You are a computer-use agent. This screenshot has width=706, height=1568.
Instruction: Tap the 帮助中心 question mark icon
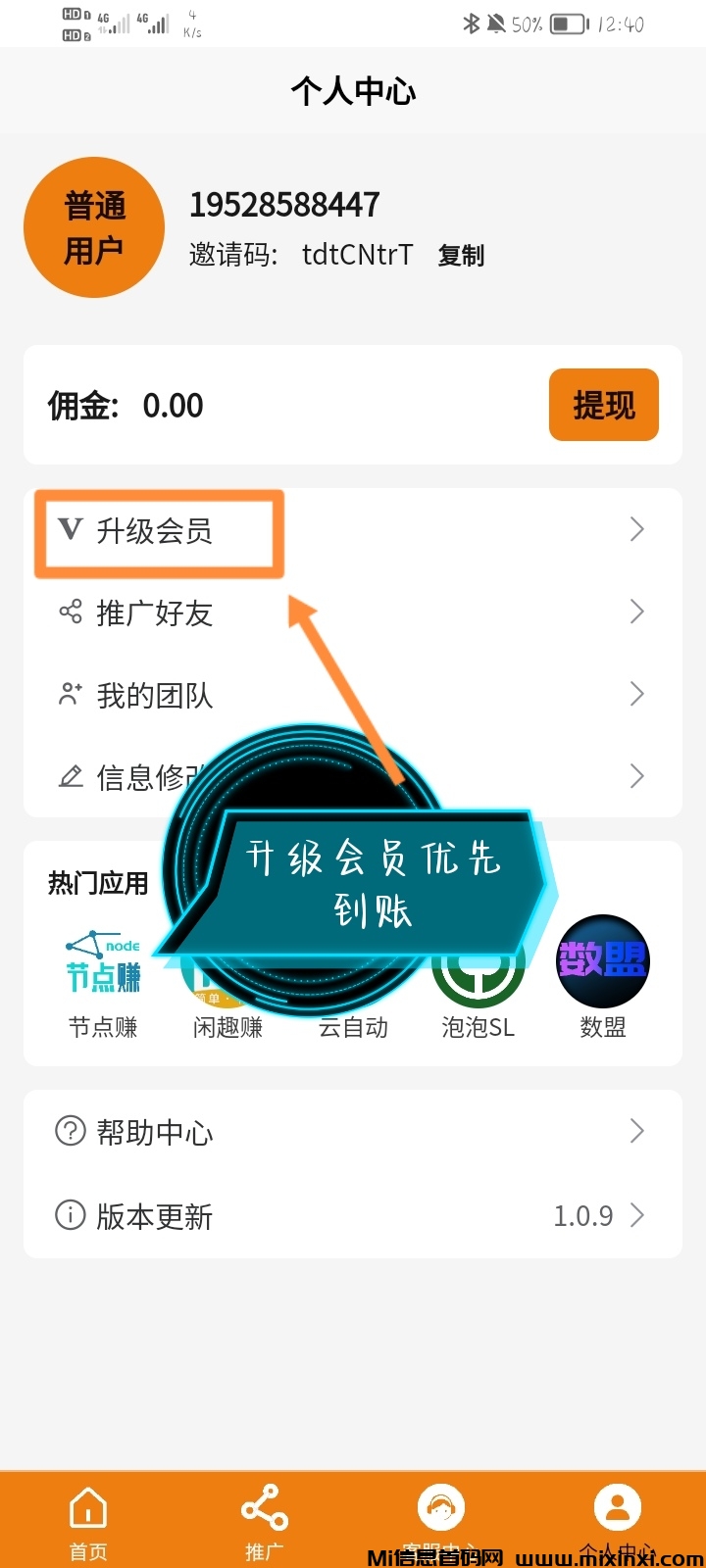point(67,1131)
